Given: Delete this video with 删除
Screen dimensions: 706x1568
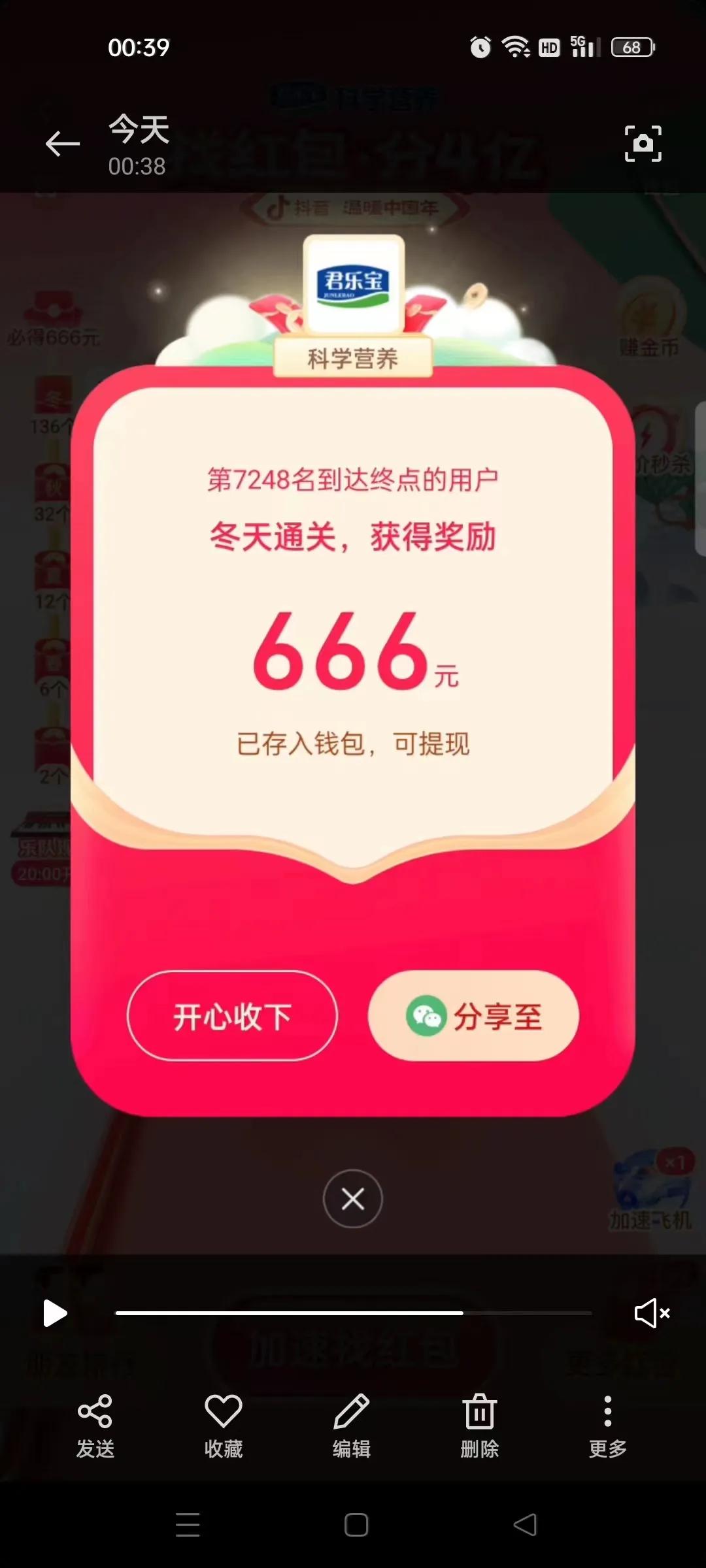Looking at the screenshot, I should 480,1426.
